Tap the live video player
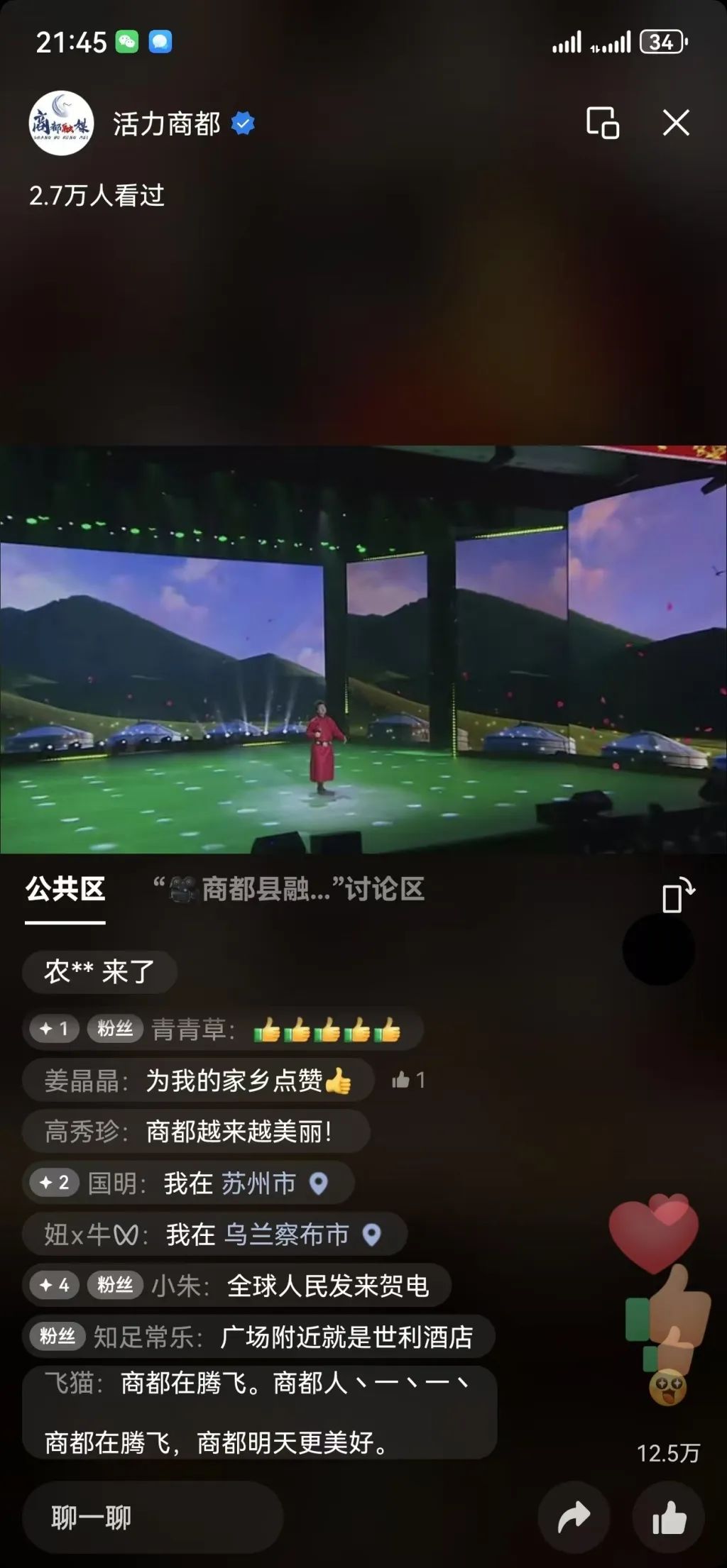This screenshot has width=727, height=1568. pyautogui.click(x=363, y=648)
